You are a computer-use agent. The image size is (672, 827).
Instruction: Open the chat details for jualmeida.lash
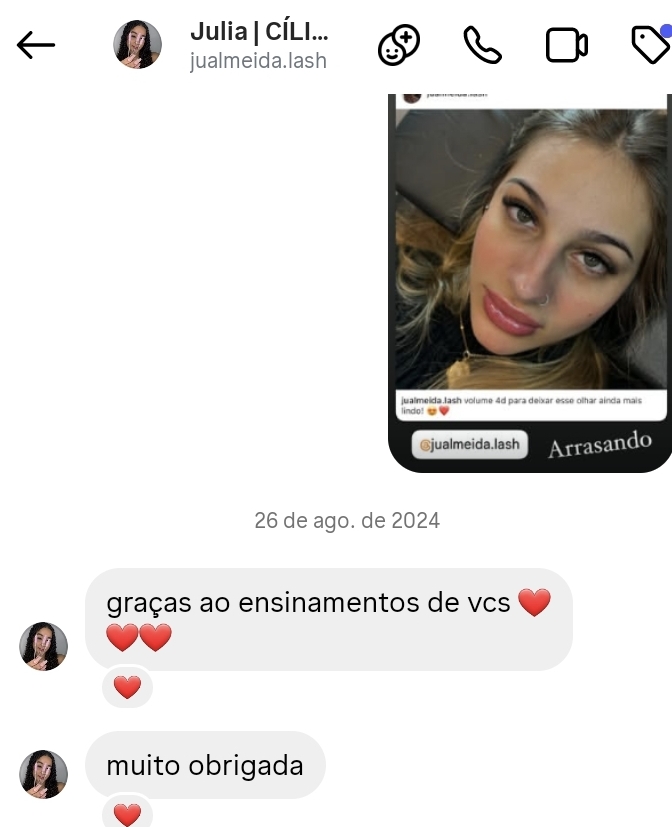258,45
